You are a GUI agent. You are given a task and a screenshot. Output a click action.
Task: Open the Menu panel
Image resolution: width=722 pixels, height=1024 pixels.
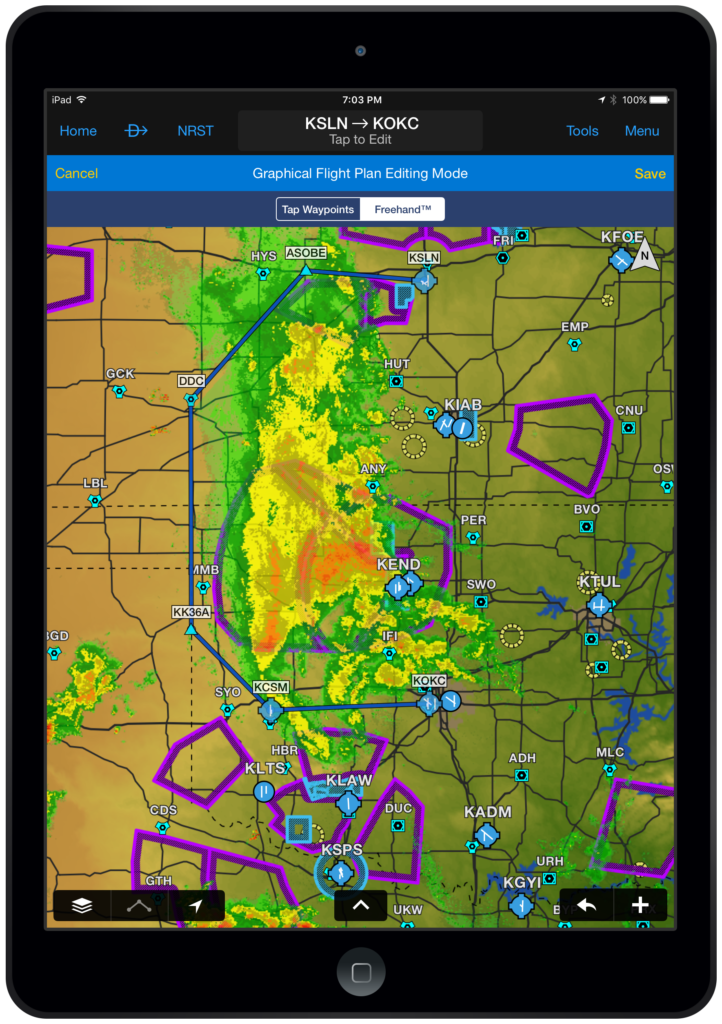(641, 131)
